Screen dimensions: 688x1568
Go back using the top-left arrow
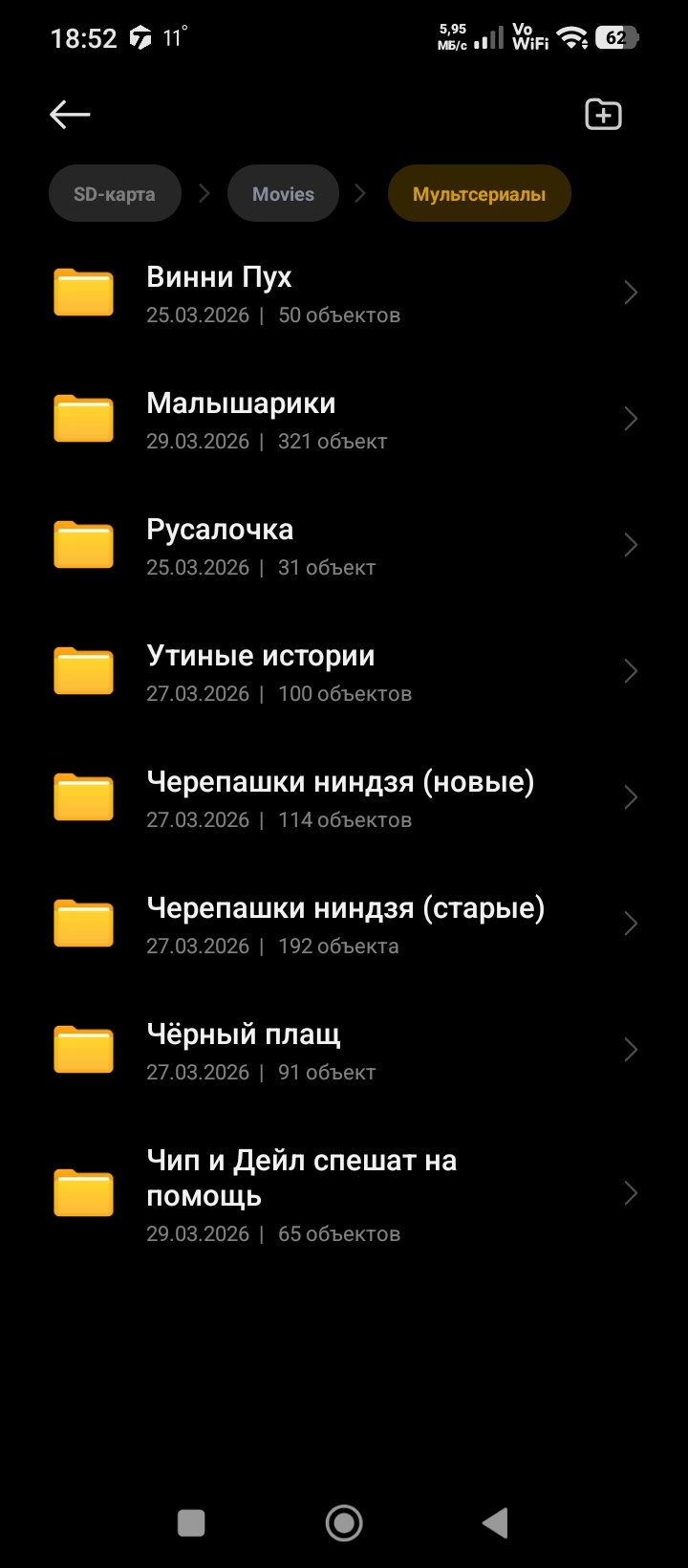click(x=70, y=115)
